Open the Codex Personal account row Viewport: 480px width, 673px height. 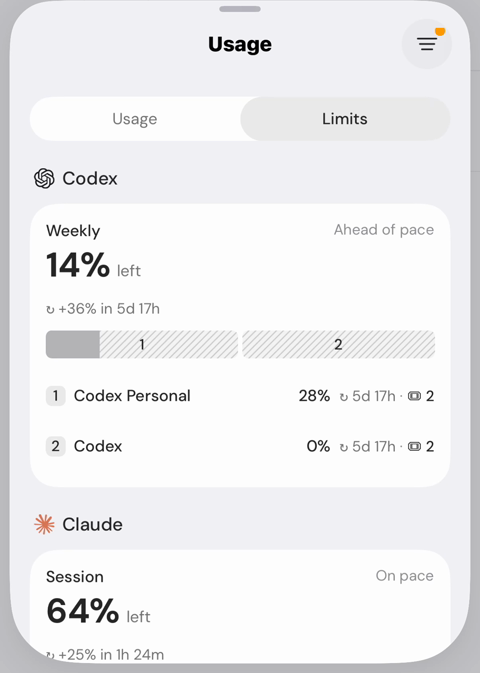pyautogui.click(x=240, y=396)
